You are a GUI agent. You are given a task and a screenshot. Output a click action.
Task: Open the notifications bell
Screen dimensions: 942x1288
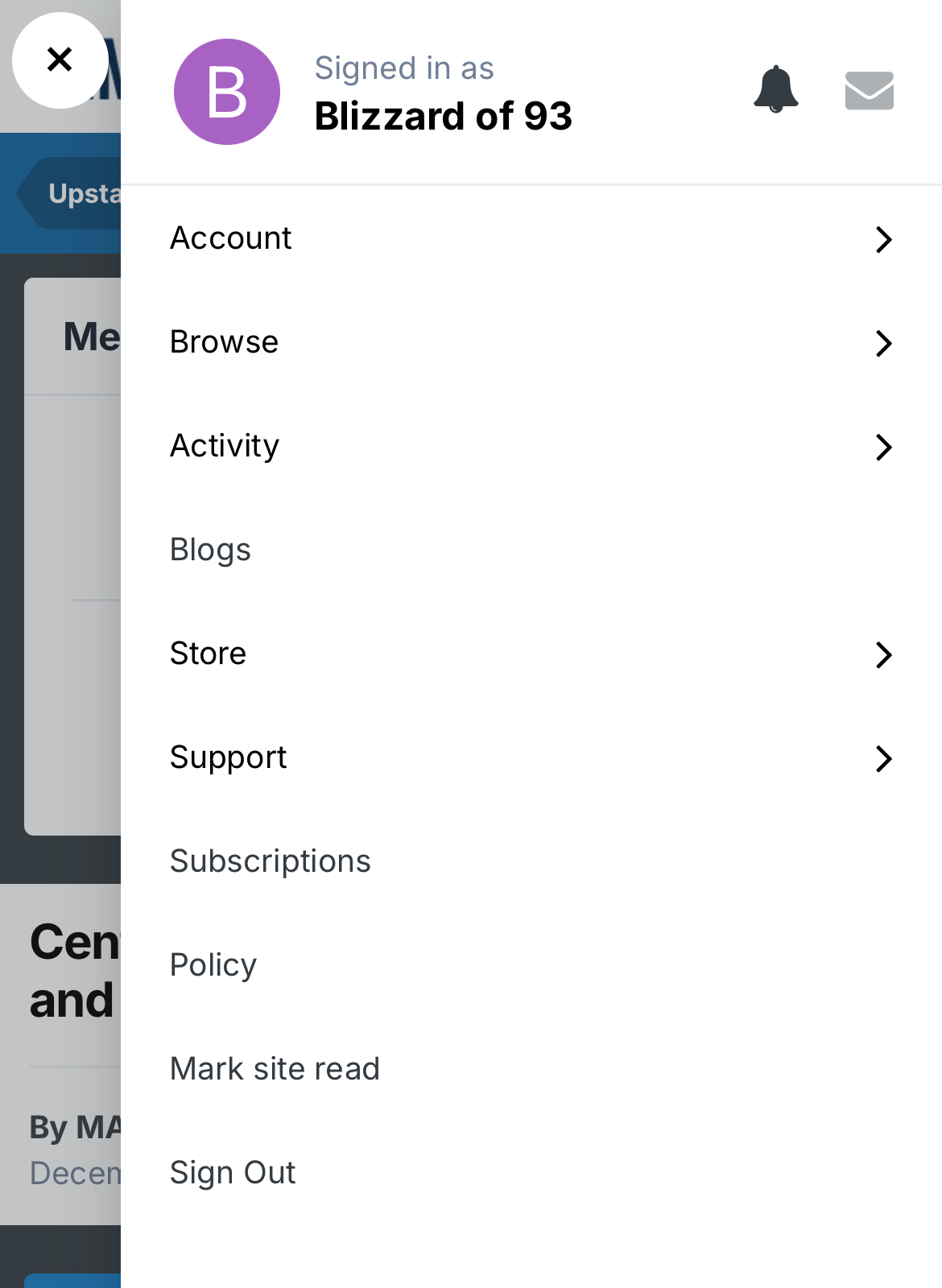775,89
